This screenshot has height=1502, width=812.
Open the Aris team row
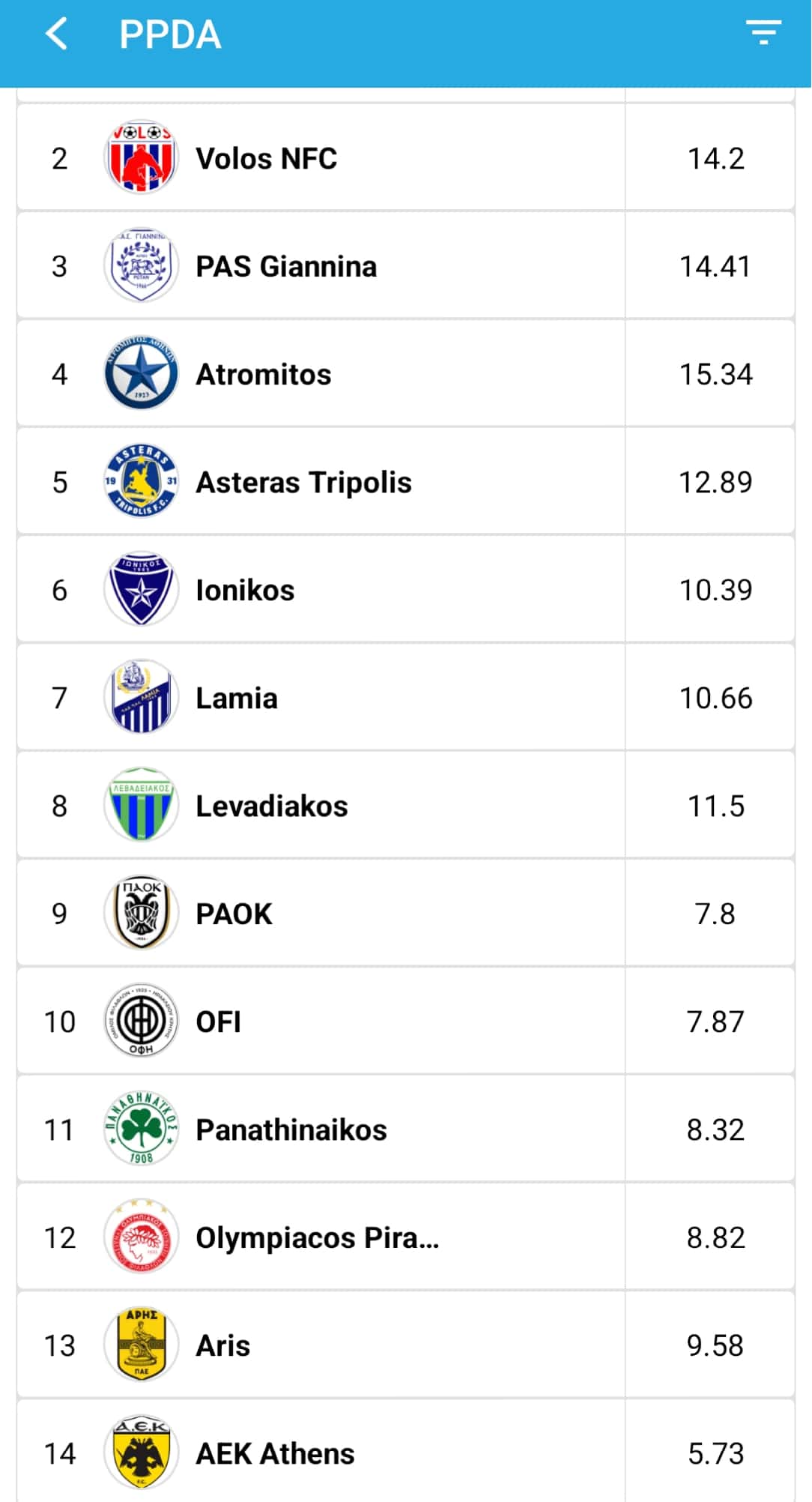pyautogui.click(x=405, y=1345)
